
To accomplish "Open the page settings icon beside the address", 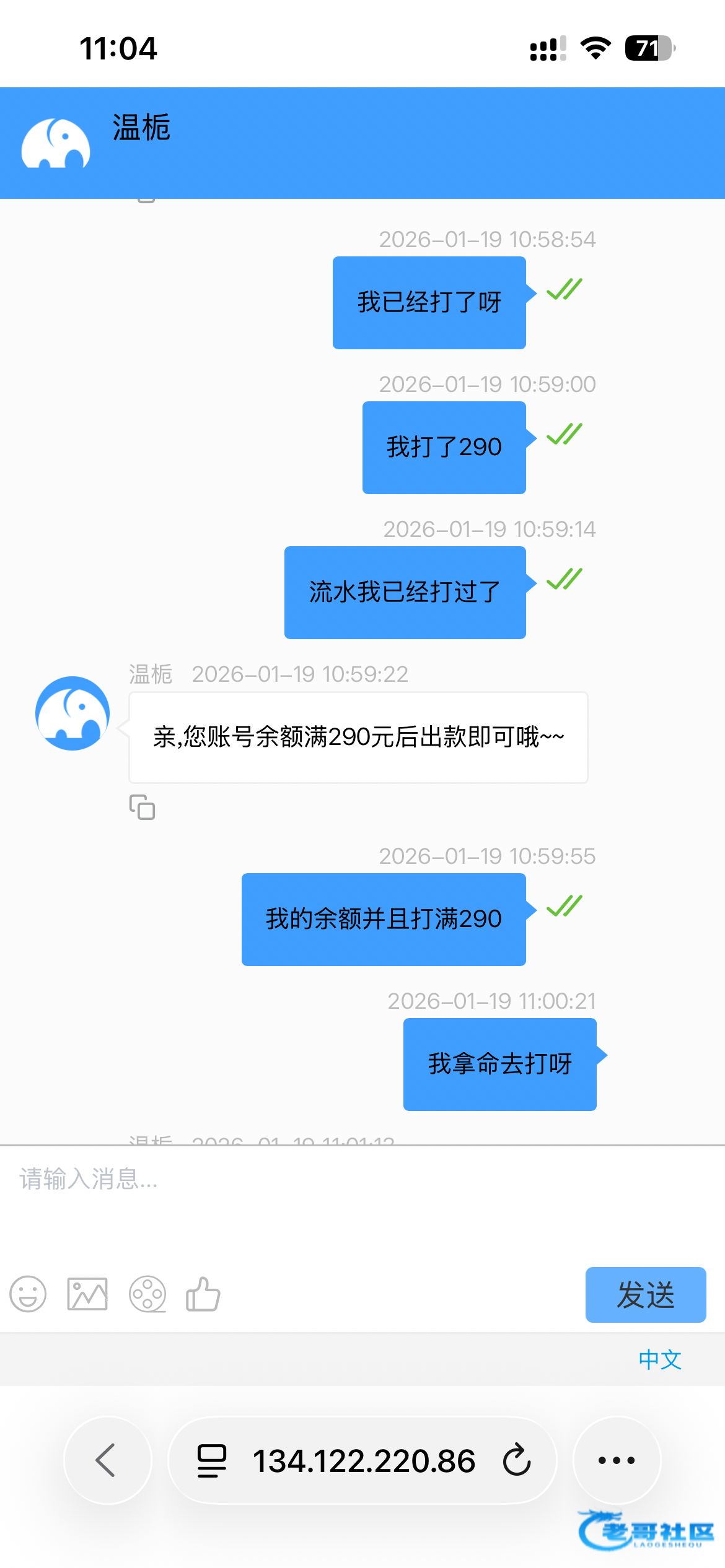I will pyautogui.click(x=212, y=1461).
